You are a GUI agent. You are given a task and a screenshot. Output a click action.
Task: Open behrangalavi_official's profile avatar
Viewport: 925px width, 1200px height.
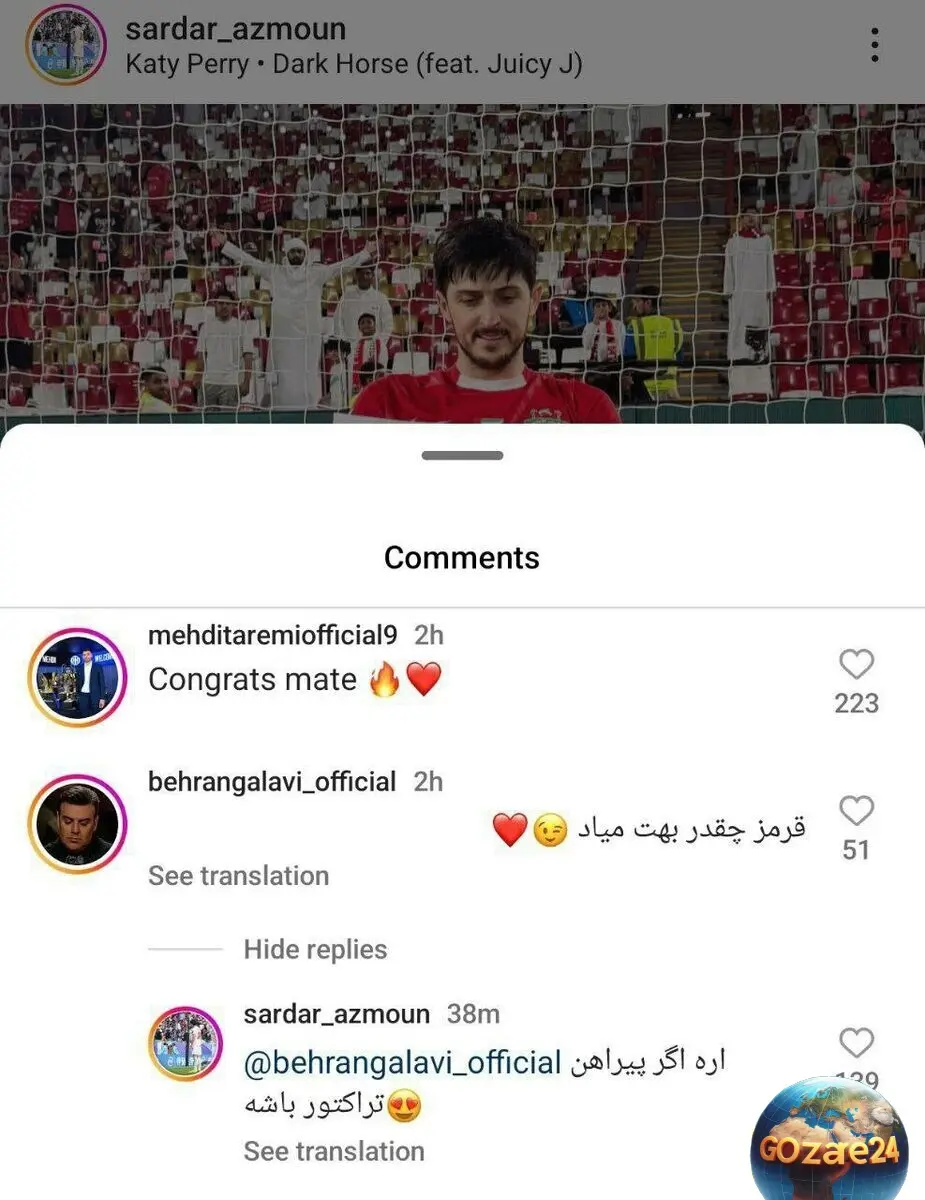77,824
